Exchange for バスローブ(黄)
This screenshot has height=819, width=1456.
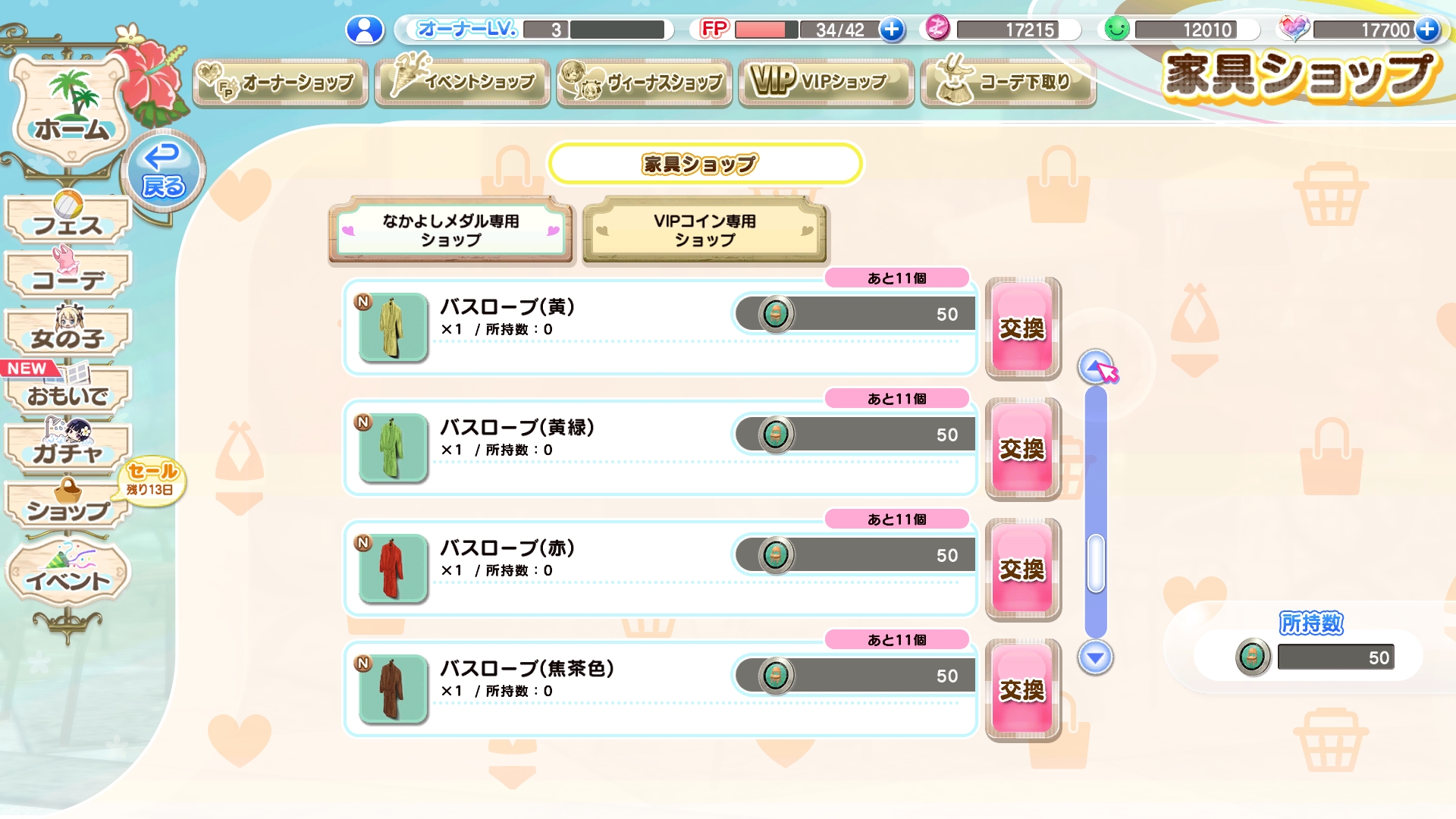tap(1022, 328)
